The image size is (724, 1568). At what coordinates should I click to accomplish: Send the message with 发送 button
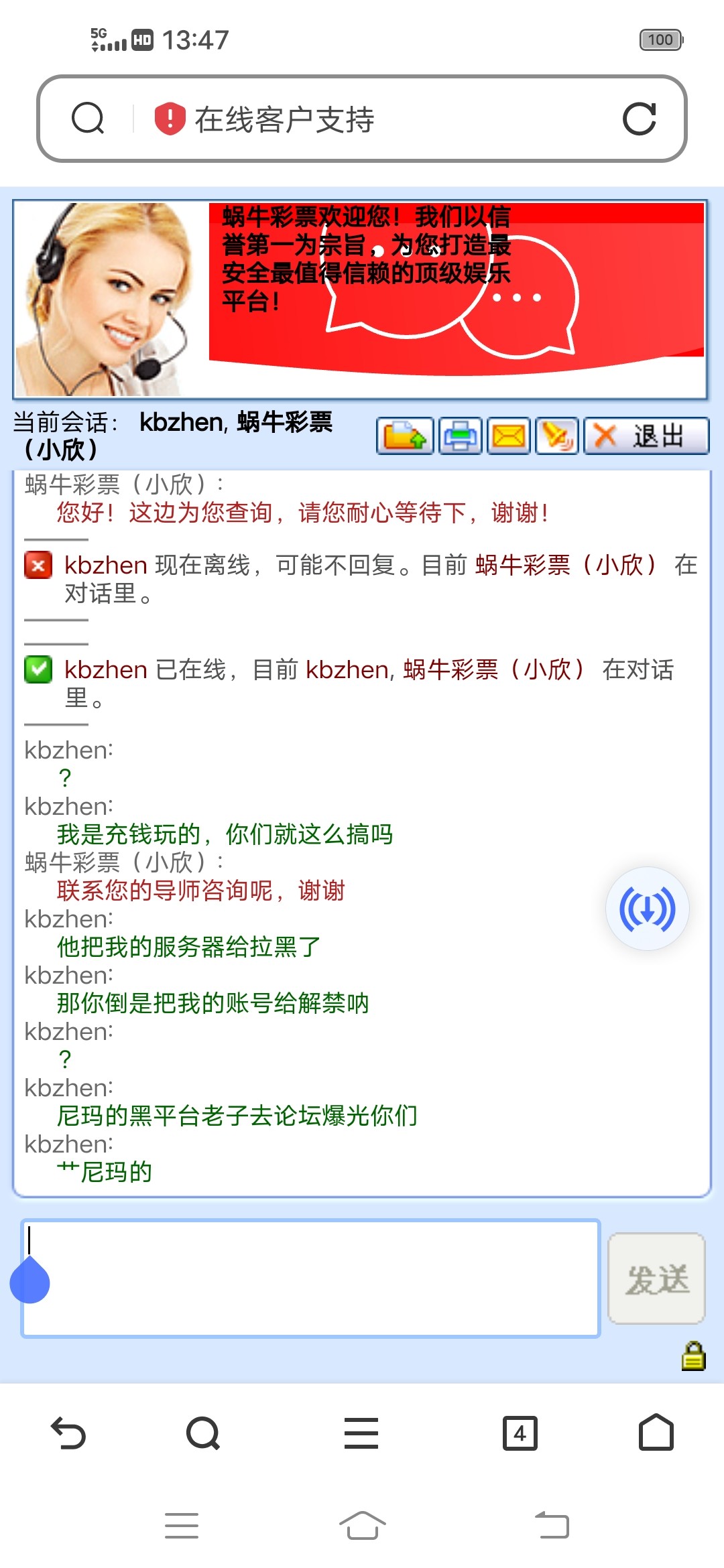pos(656,1279)
